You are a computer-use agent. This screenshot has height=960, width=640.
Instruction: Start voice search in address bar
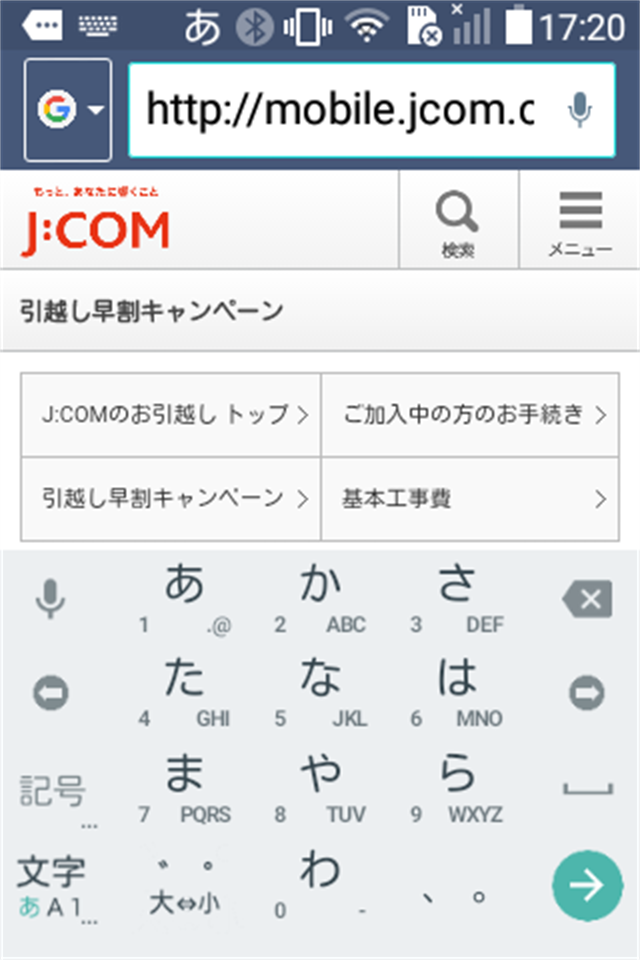coord(579,110)
